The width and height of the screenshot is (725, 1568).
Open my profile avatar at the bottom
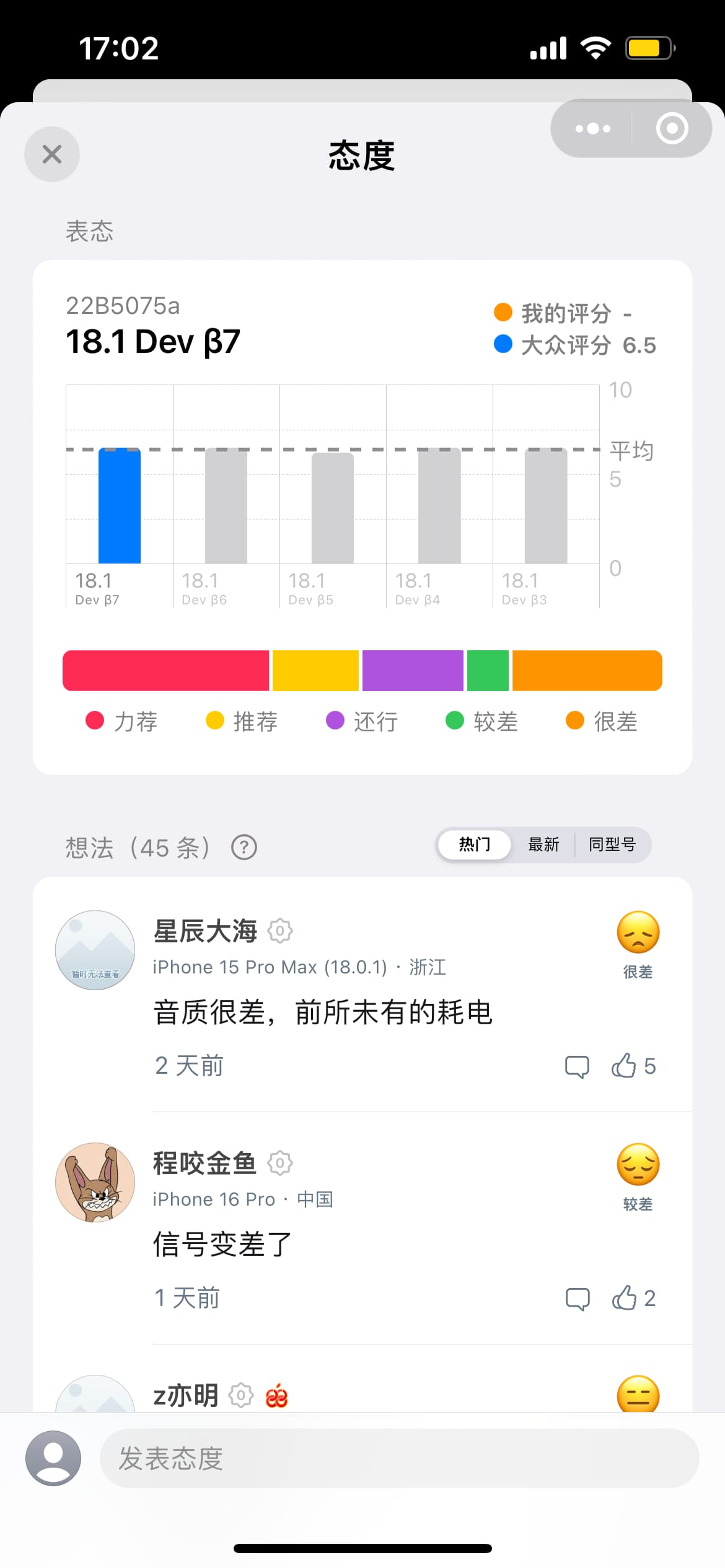coord(53,1458)
